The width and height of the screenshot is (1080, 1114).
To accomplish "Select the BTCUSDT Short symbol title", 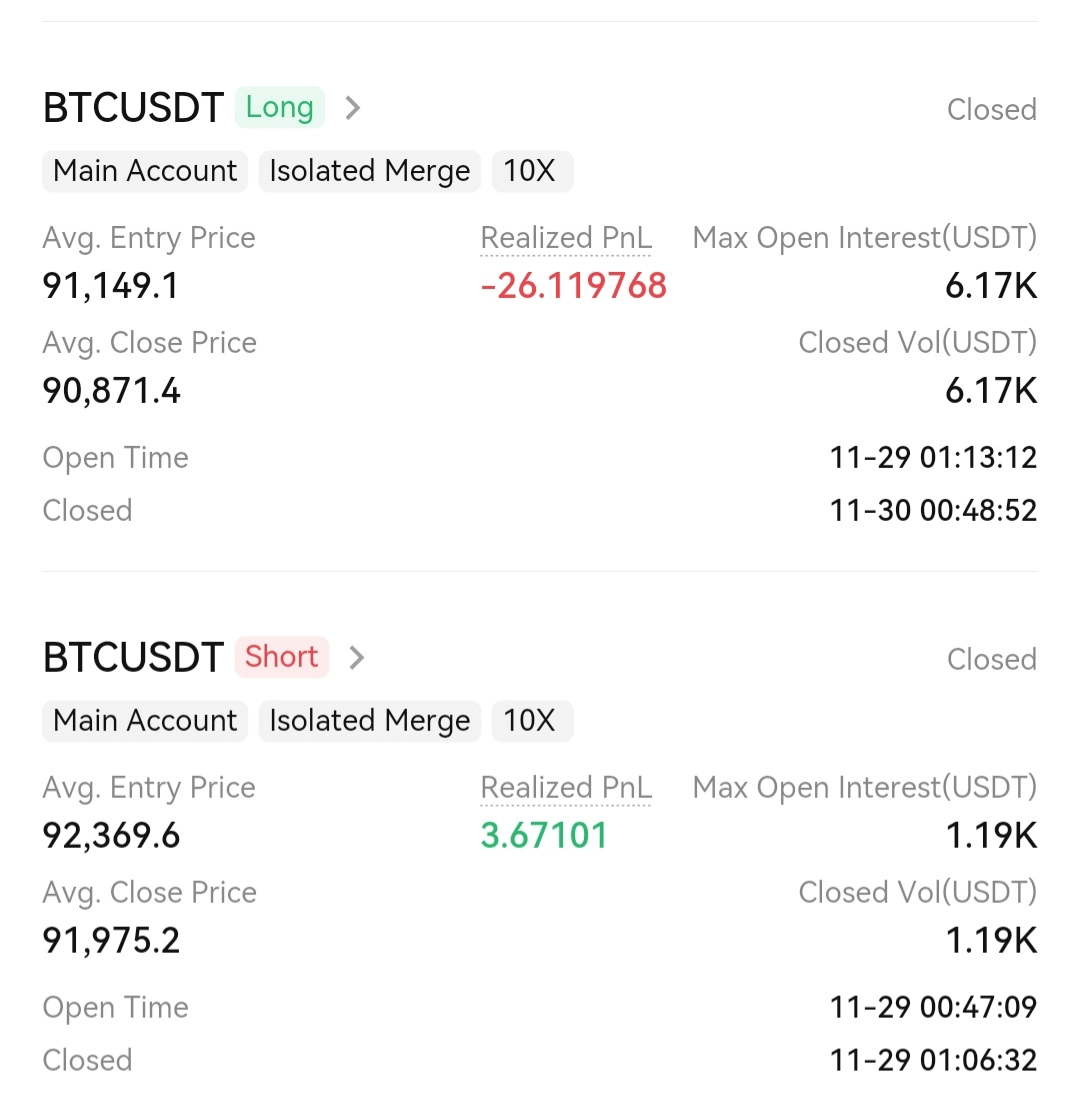I will click(x=133, y=657).
